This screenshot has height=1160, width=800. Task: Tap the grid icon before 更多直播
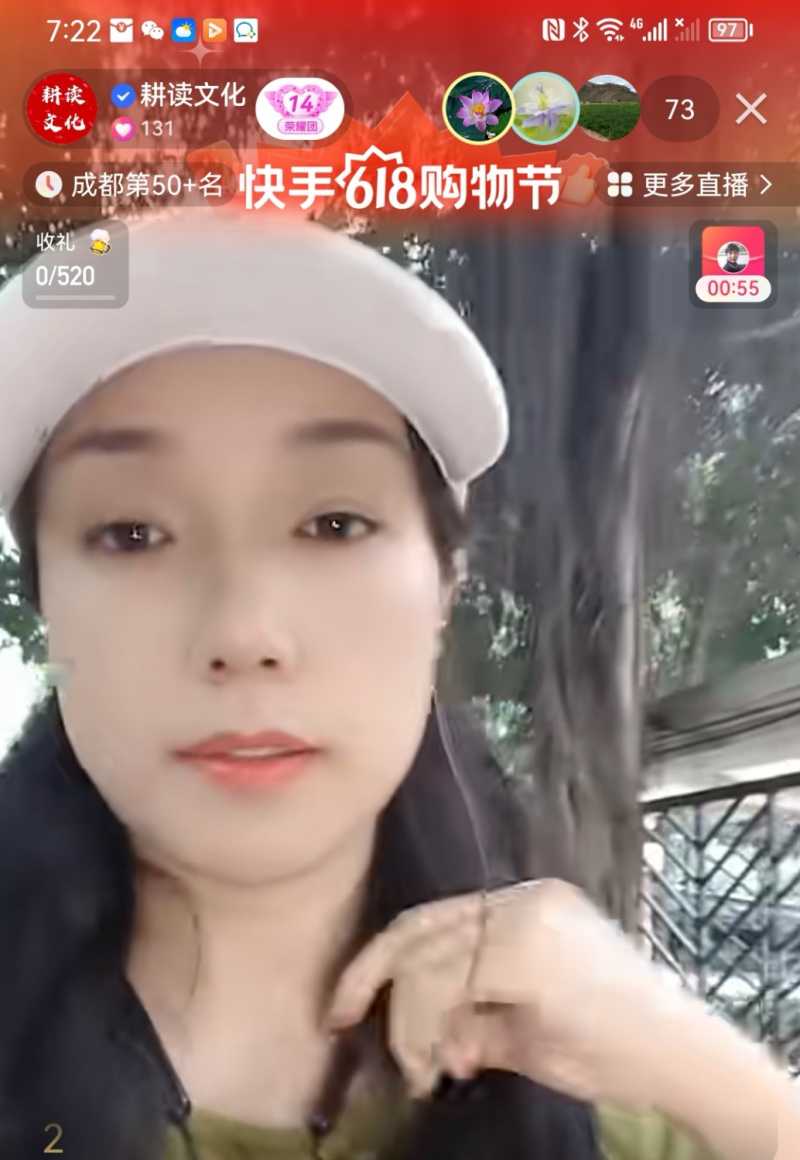(x=620, y=186)
